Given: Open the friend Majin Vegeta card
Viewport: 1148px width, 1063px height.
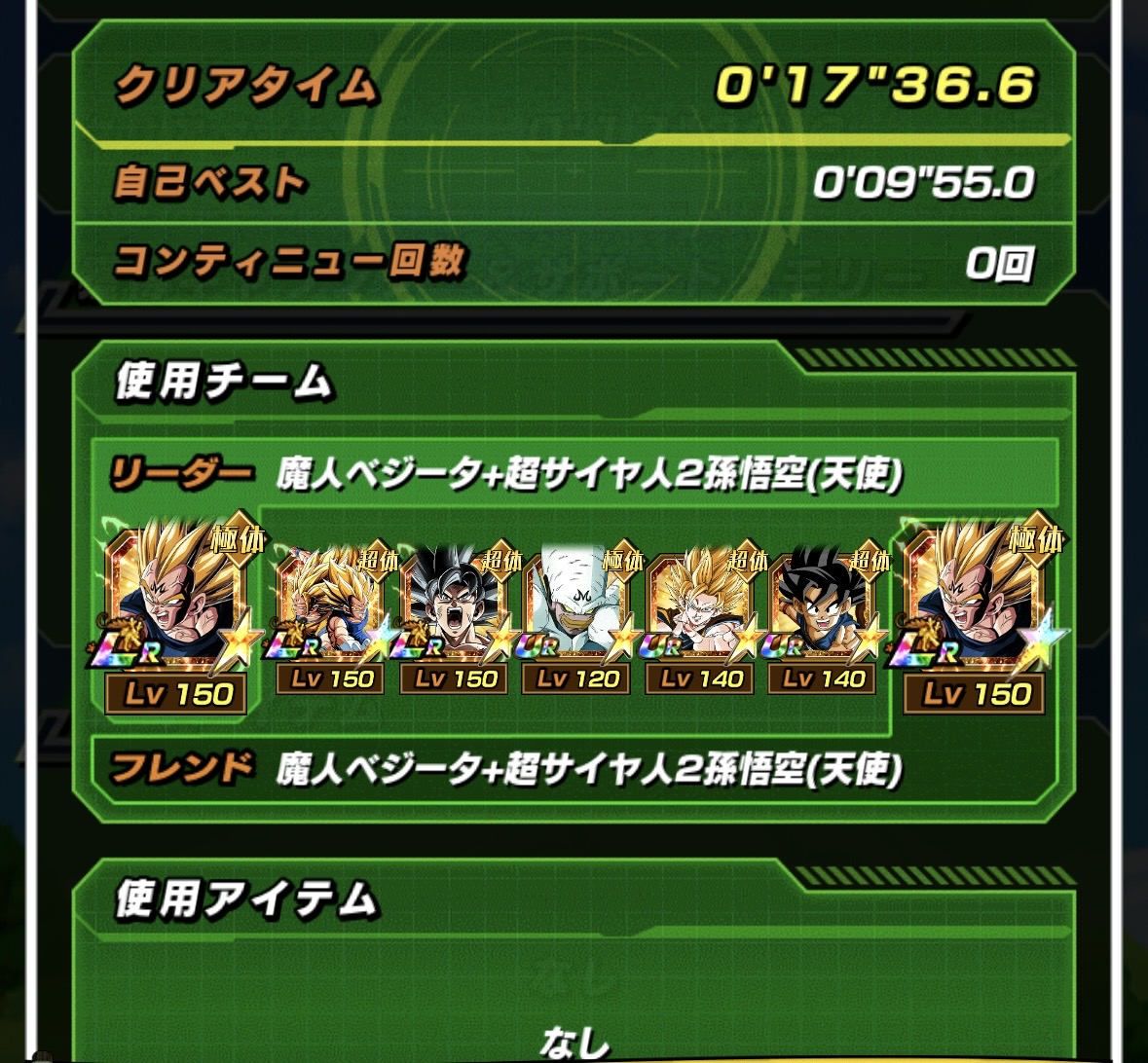Looking at the screenshot, I should coord(974,613).
